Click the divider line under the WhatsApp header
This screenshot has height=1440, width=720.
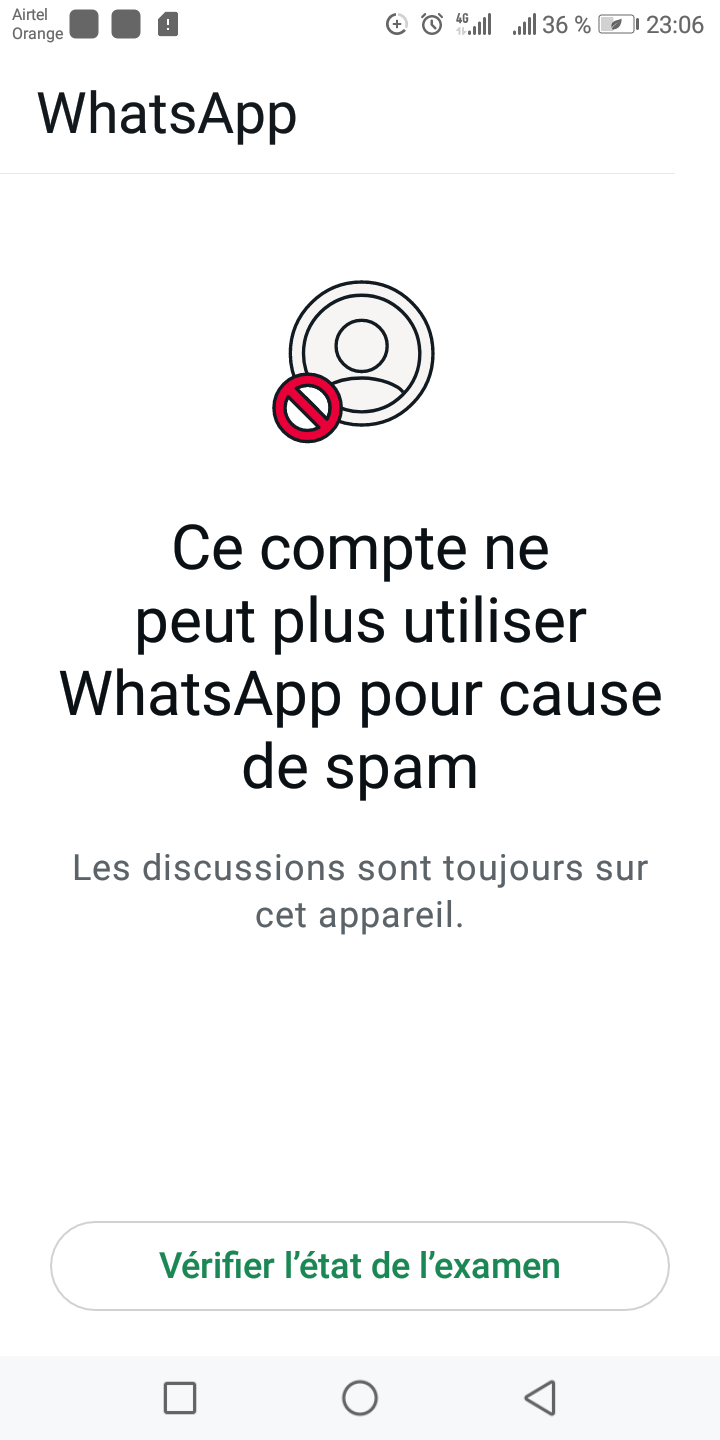[360, 173]
